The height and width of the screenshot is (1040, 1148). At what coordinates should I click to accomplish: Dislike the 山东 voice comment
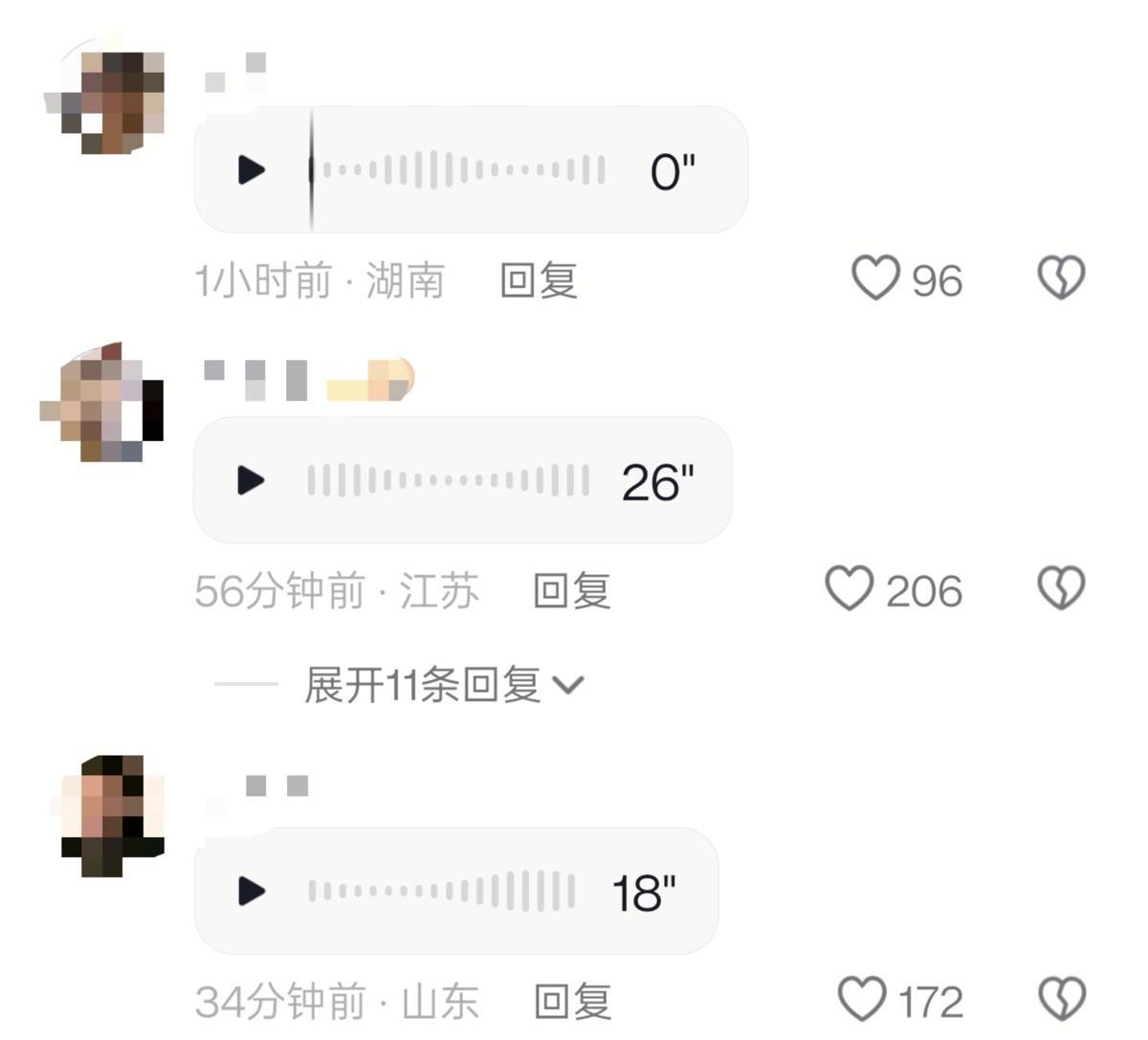tap(1061, 1000)
